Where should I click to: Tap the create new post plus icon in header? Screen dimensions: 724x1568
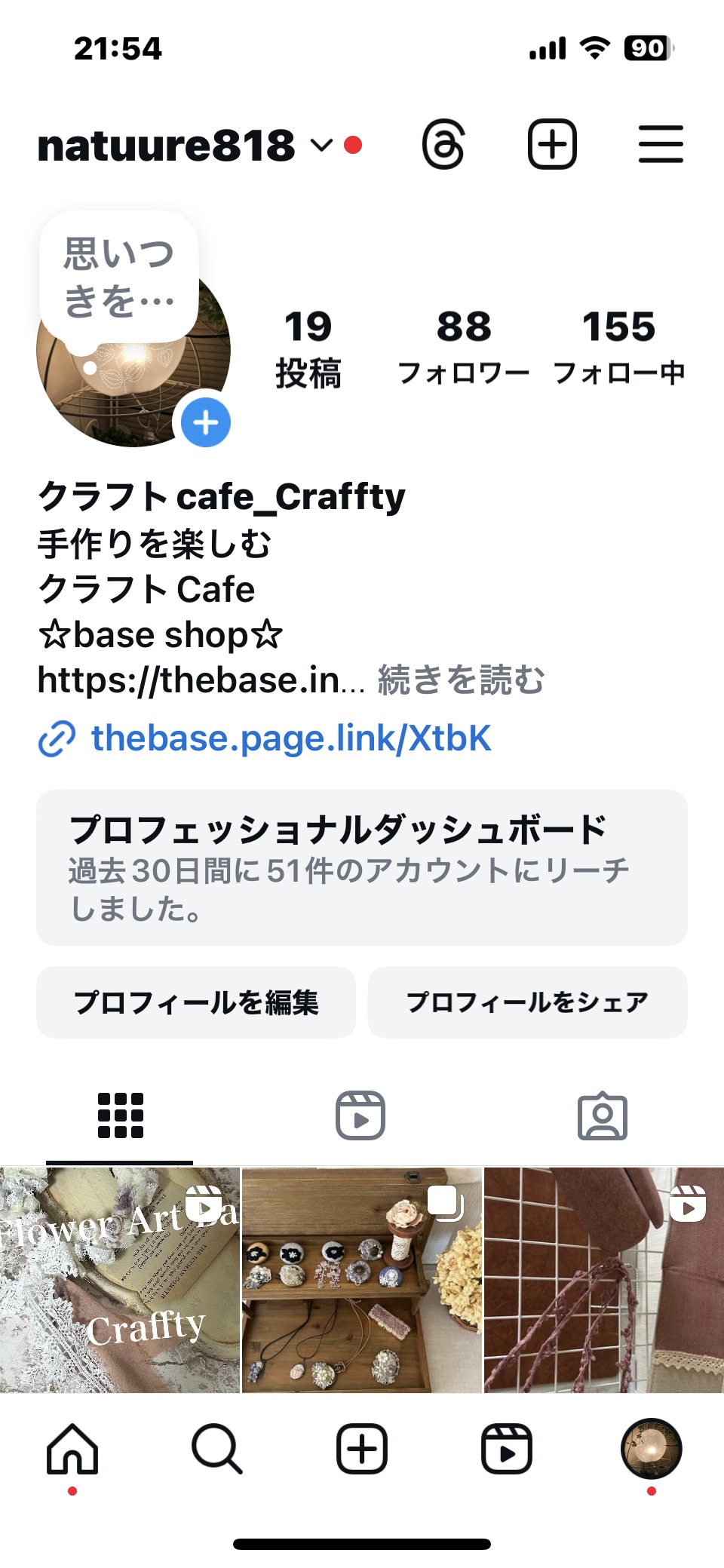(x=552, y=144)
